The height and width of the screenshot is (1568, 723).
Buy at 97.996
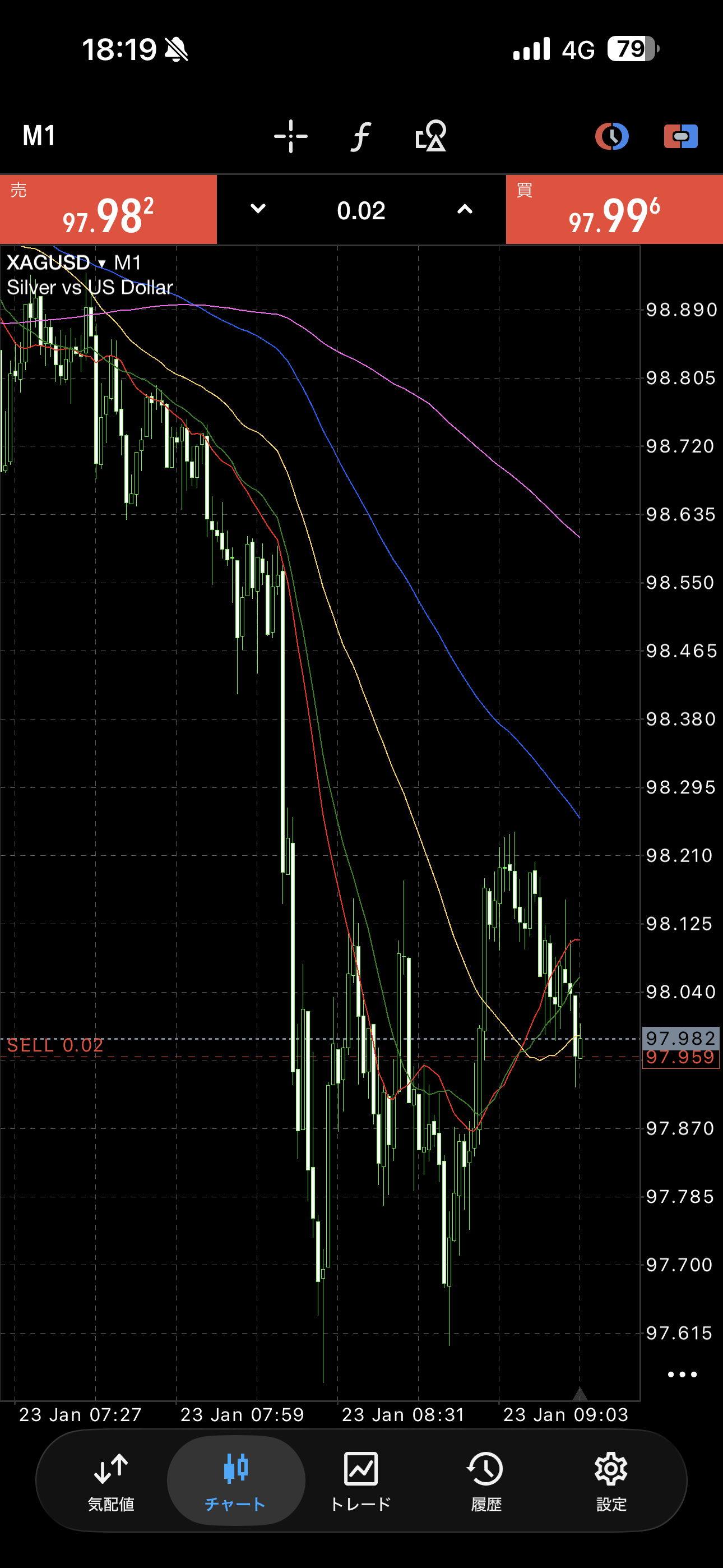pyautogui.click(x=614, y=210)
